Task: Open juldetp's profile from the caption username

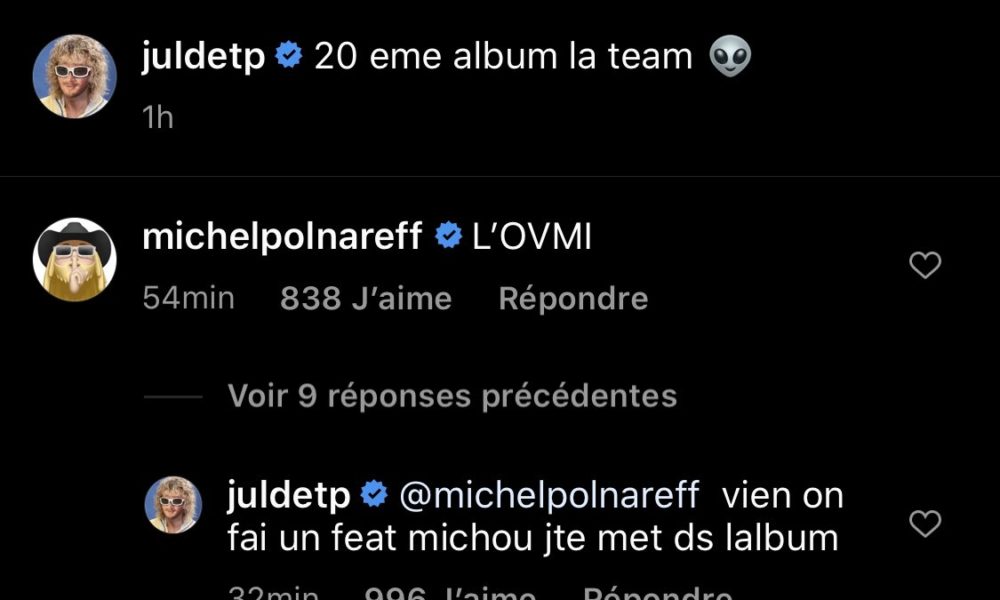Action: pos(204,57)
